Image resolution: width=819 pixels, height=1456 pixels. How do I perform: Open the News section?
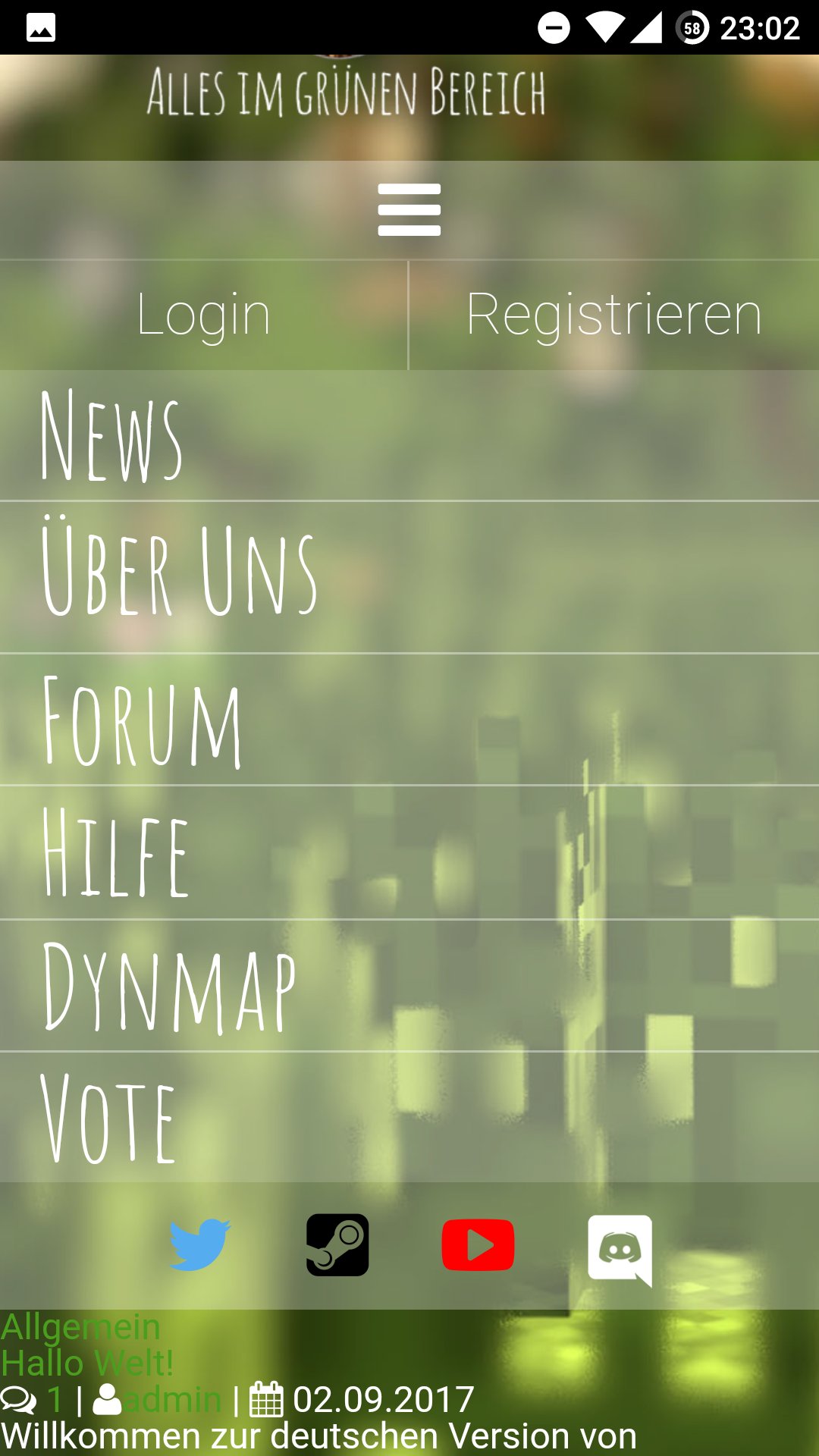click(111, 435)
